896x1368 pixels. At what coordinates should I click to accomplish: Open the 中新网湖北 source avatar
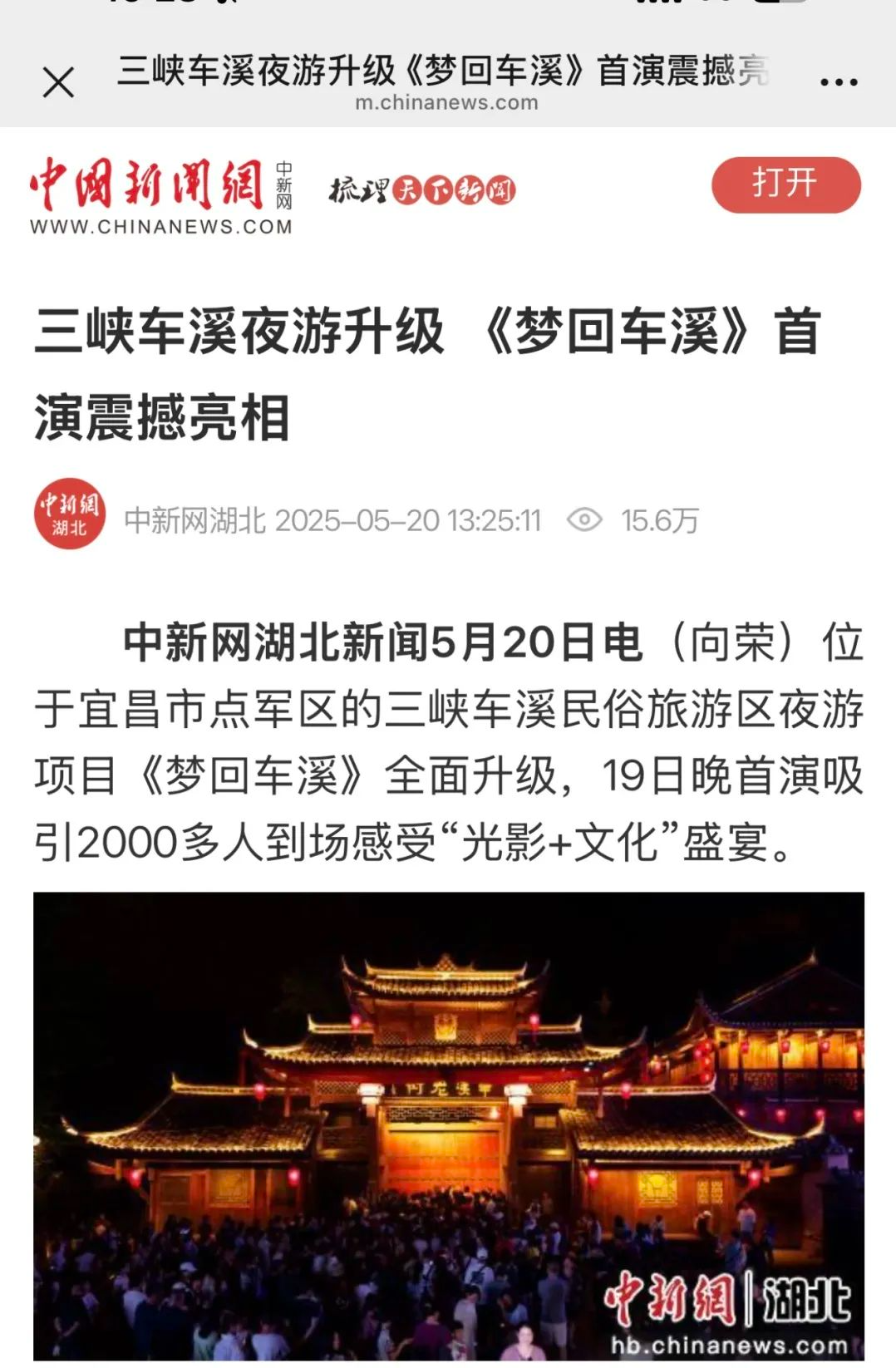70,514
